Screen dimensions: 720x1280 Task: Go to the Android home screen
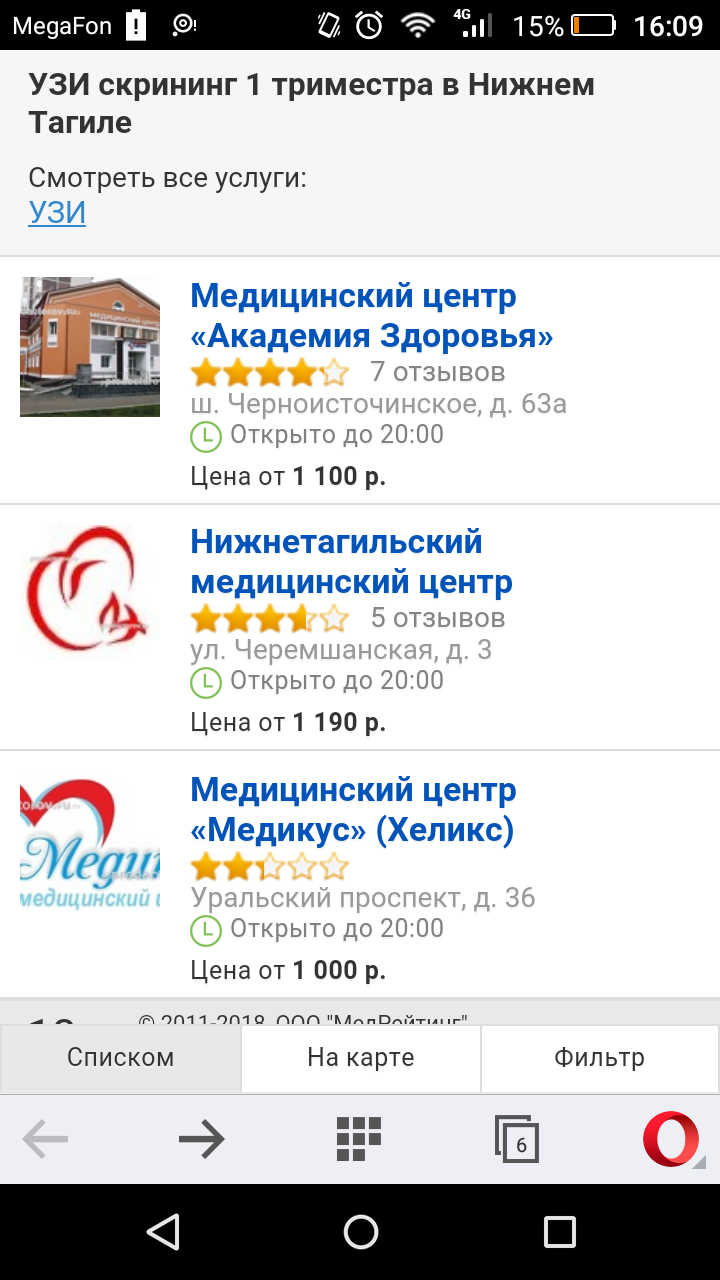tap(360, 1231)
